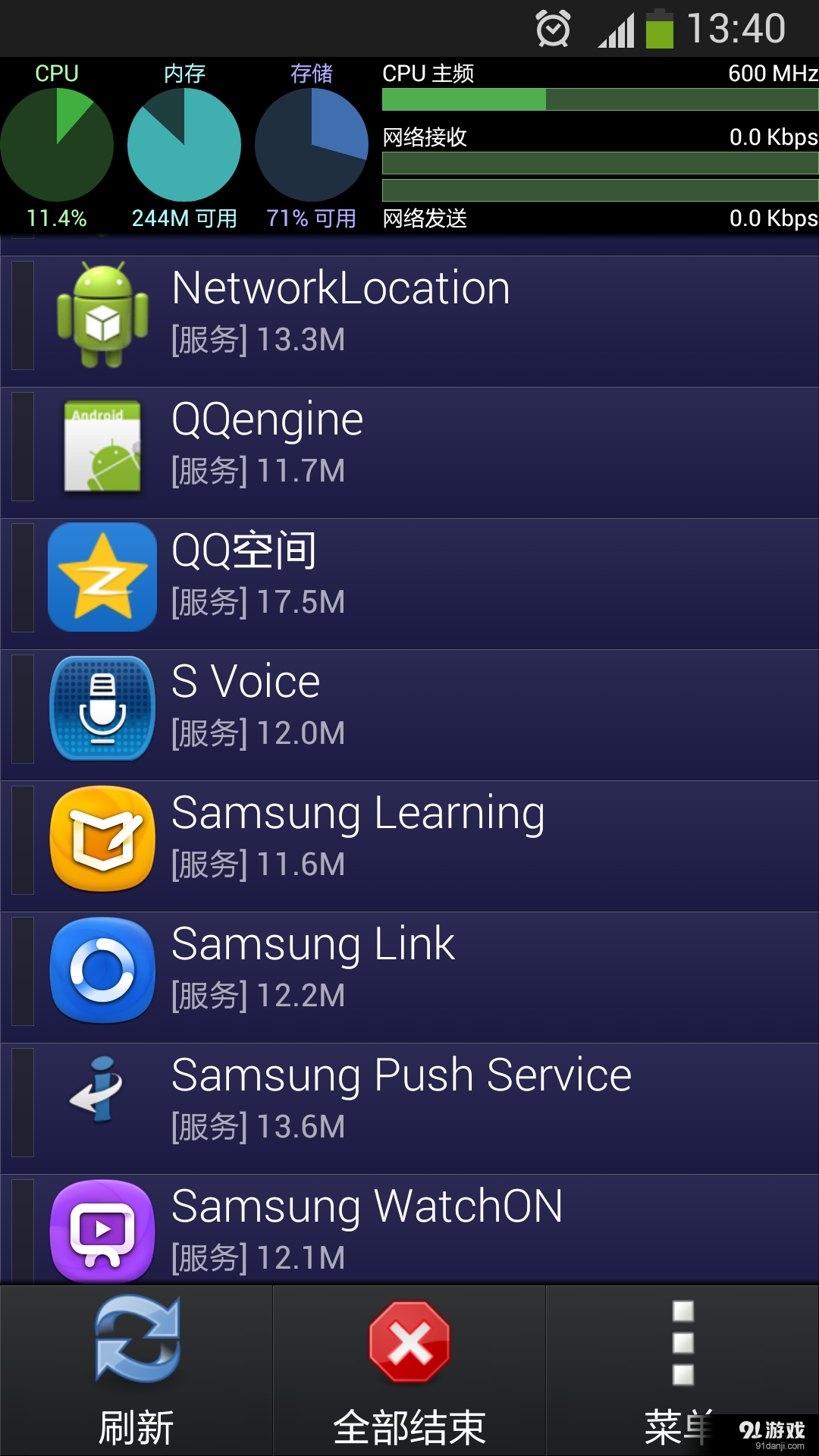
Task: Open the Samsung WatchON service row
Action: pos(409,1230)
